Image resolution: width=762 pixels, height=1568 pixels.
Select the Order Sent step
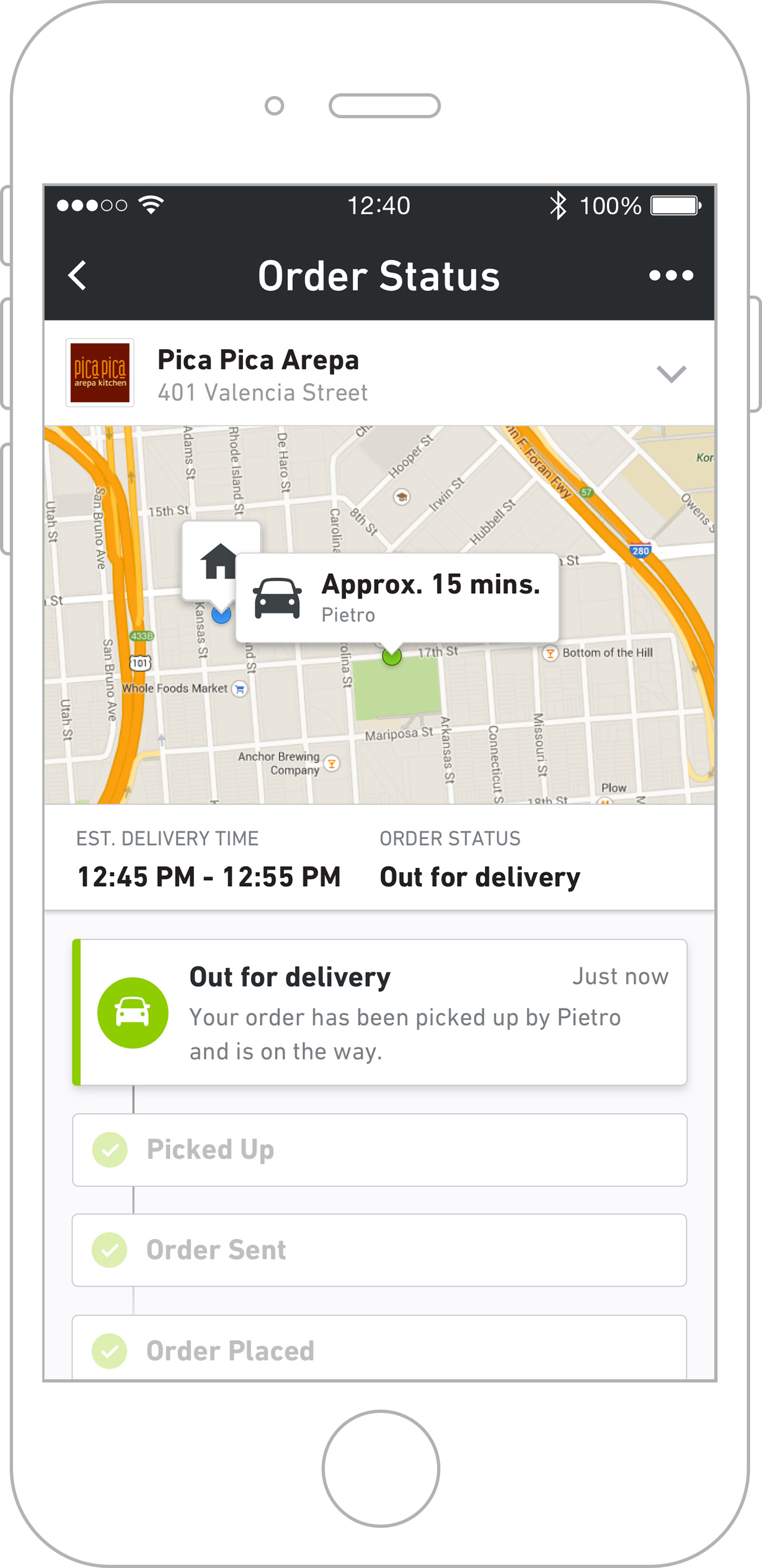click(380, 1250)
